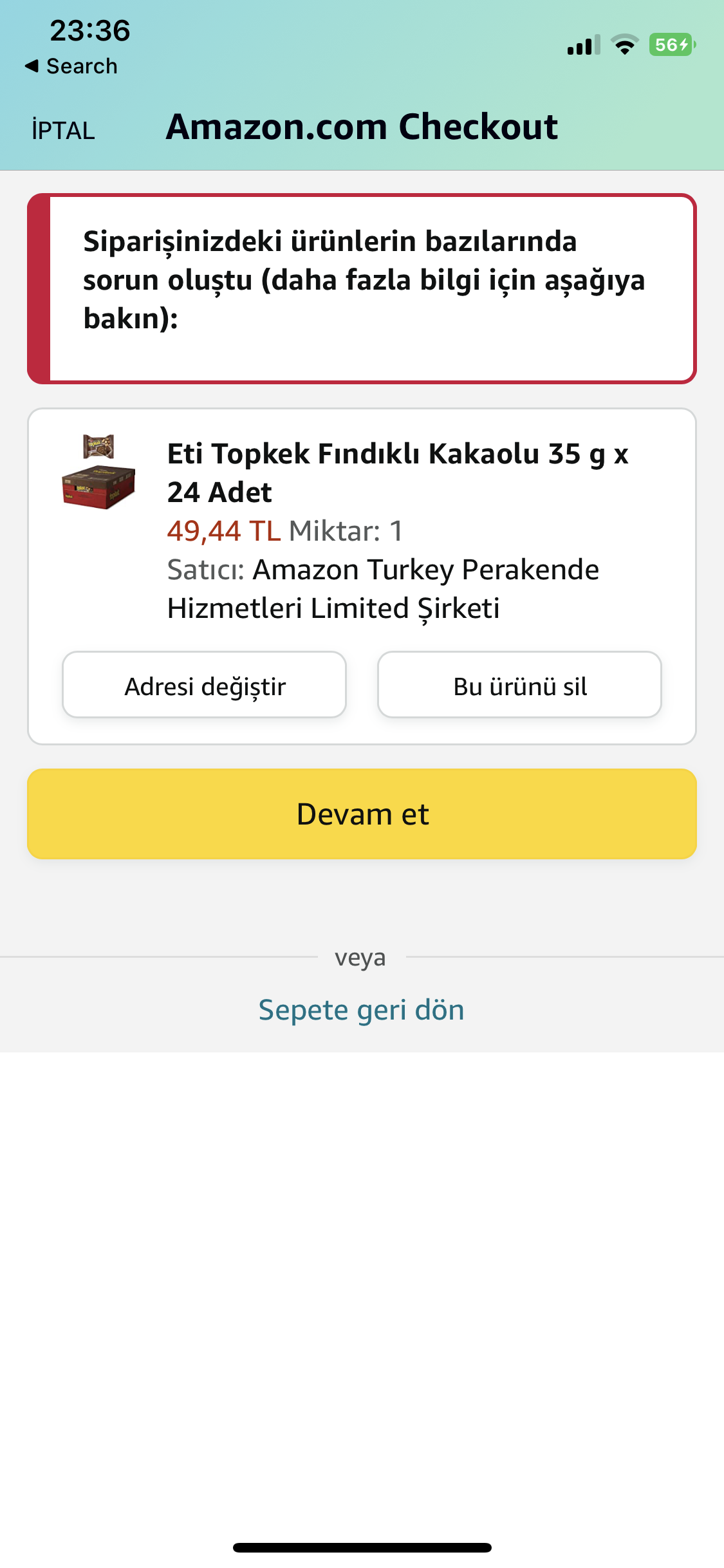Tap İPTAL to cancel checkout
Image resolution: width=724 pixels, height=1568 pixels.
(x=63, y=130)
